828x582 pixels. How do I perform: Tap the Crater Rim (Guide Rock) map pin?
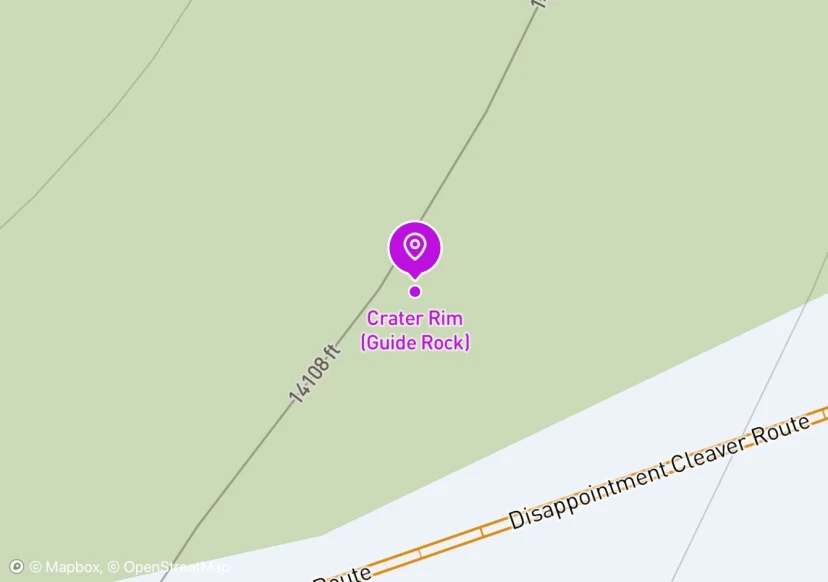(x=414, y=247)
